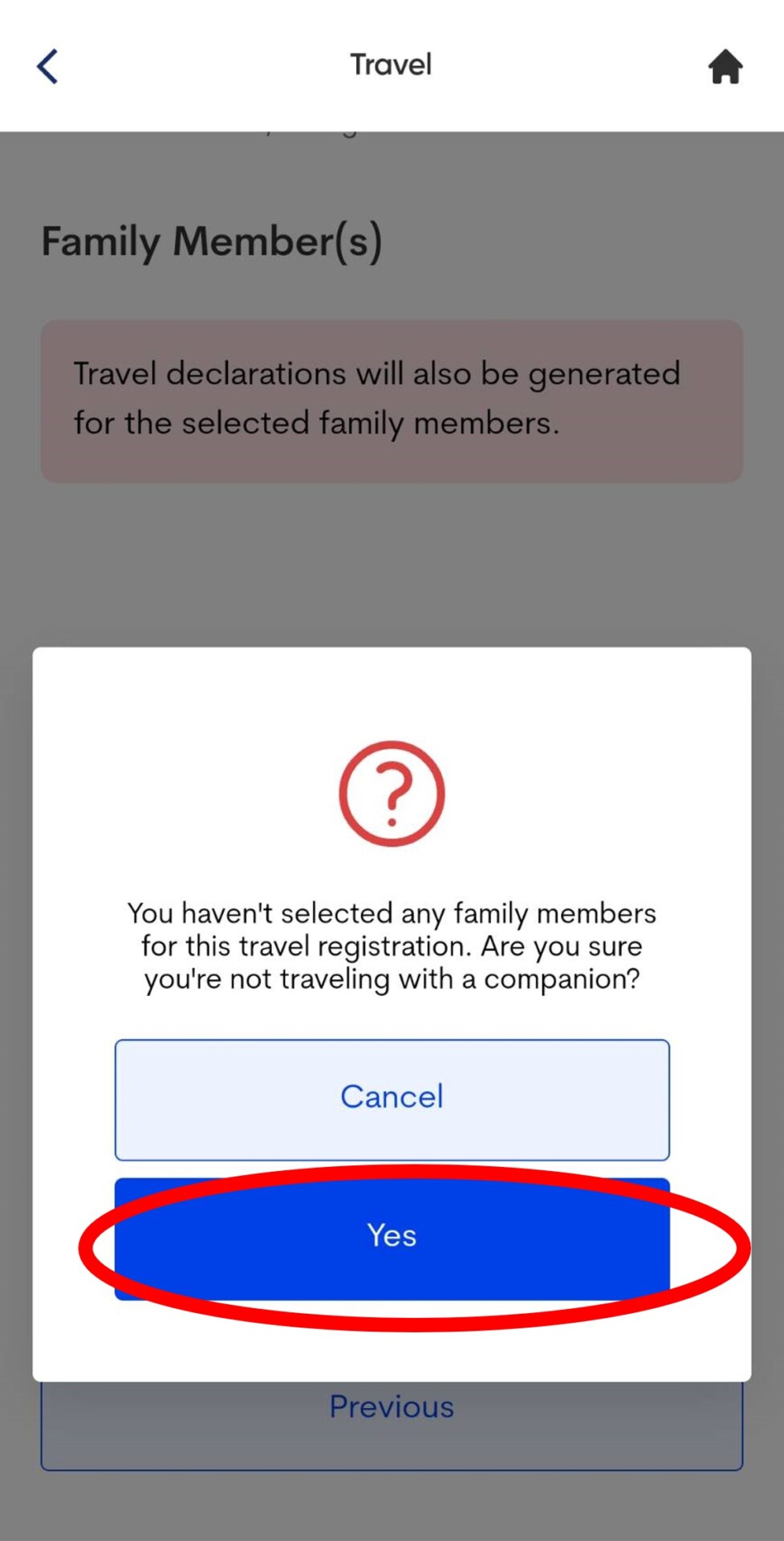Confirm with the Yes button
The image size is (784, 1541).
point(392,1237)
